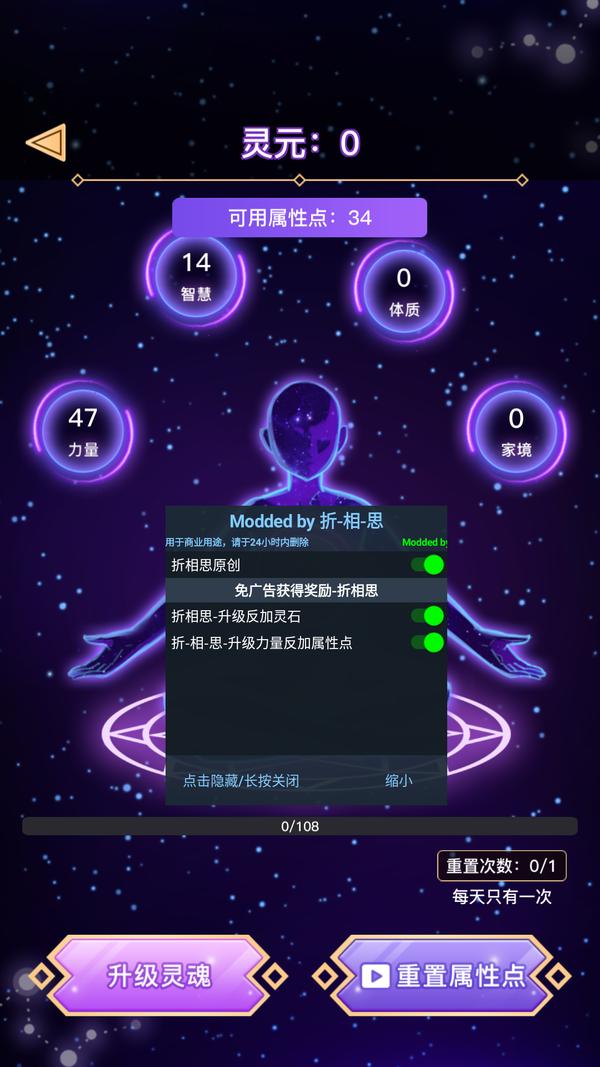Add a point to 体质 attribute
The image size is (600, 1067).
[404, 292]
